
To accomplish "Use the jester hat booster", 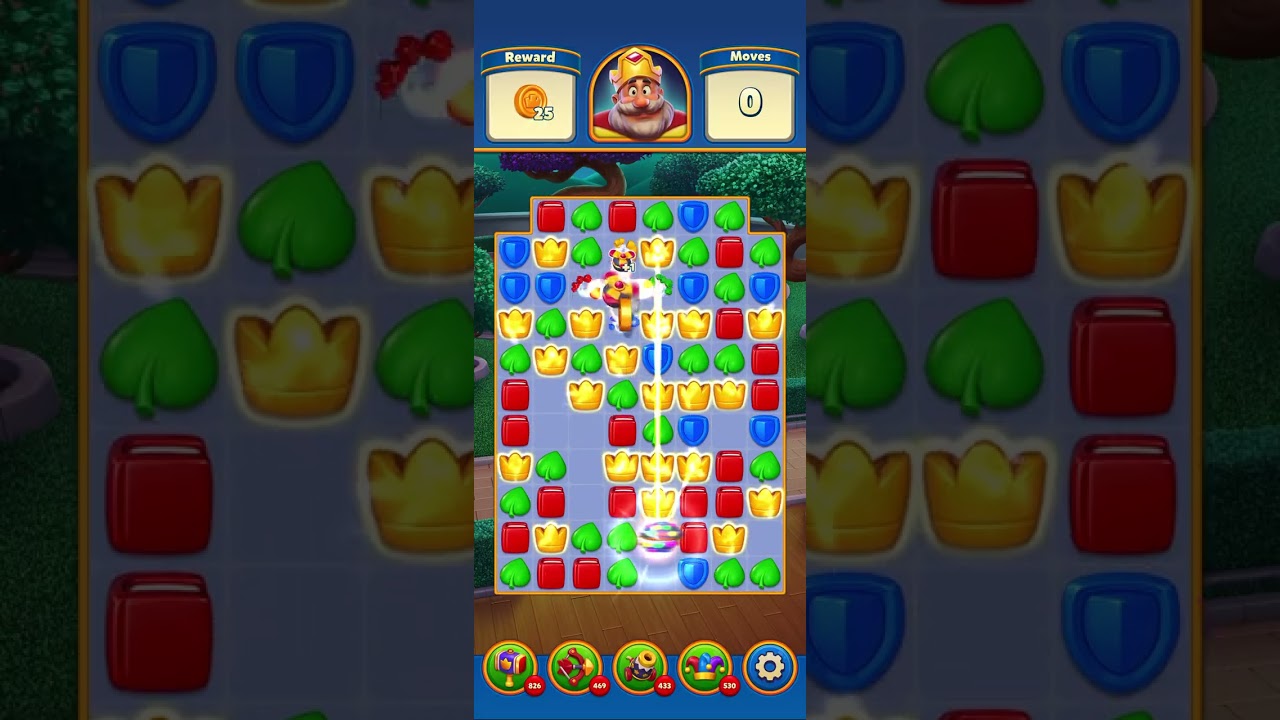I will [705, 667].
